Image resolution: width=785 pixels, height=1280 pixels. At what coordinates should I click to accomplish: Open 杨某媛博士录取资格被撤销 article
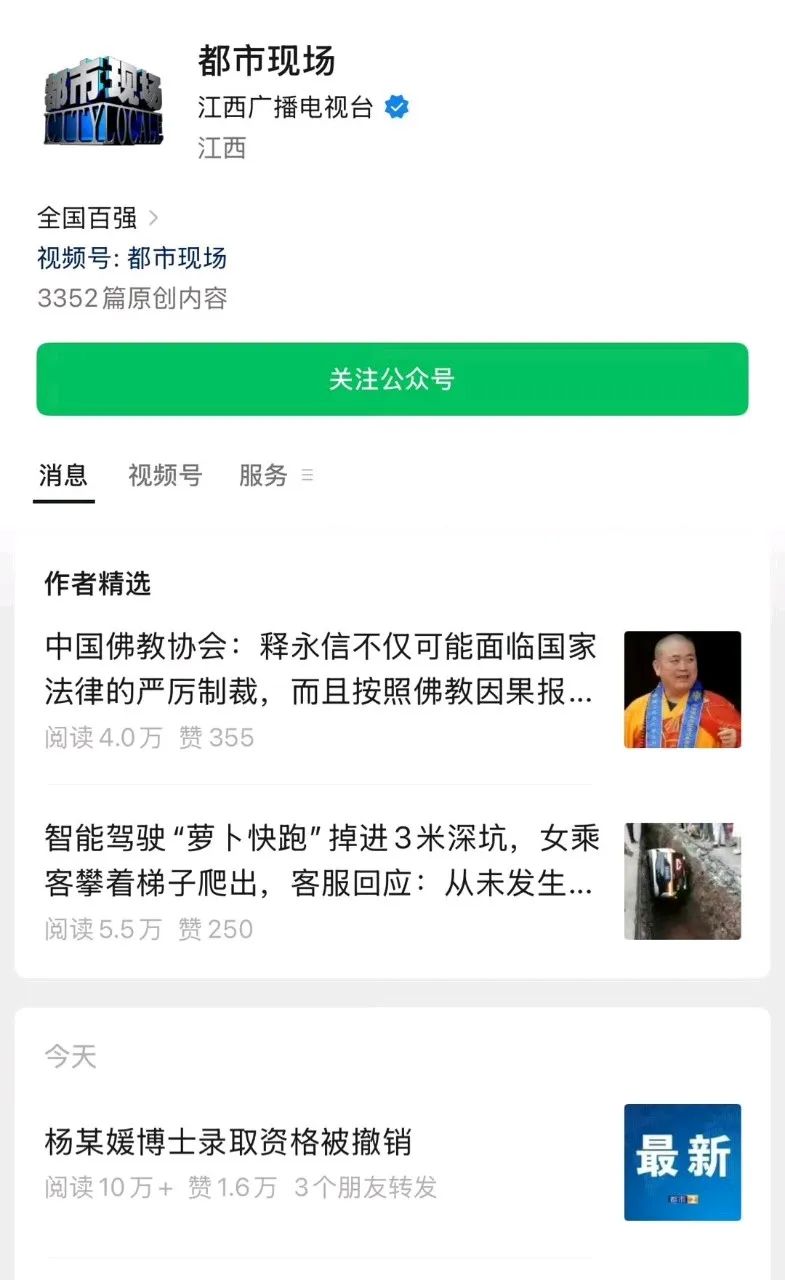pos(229,1142)
